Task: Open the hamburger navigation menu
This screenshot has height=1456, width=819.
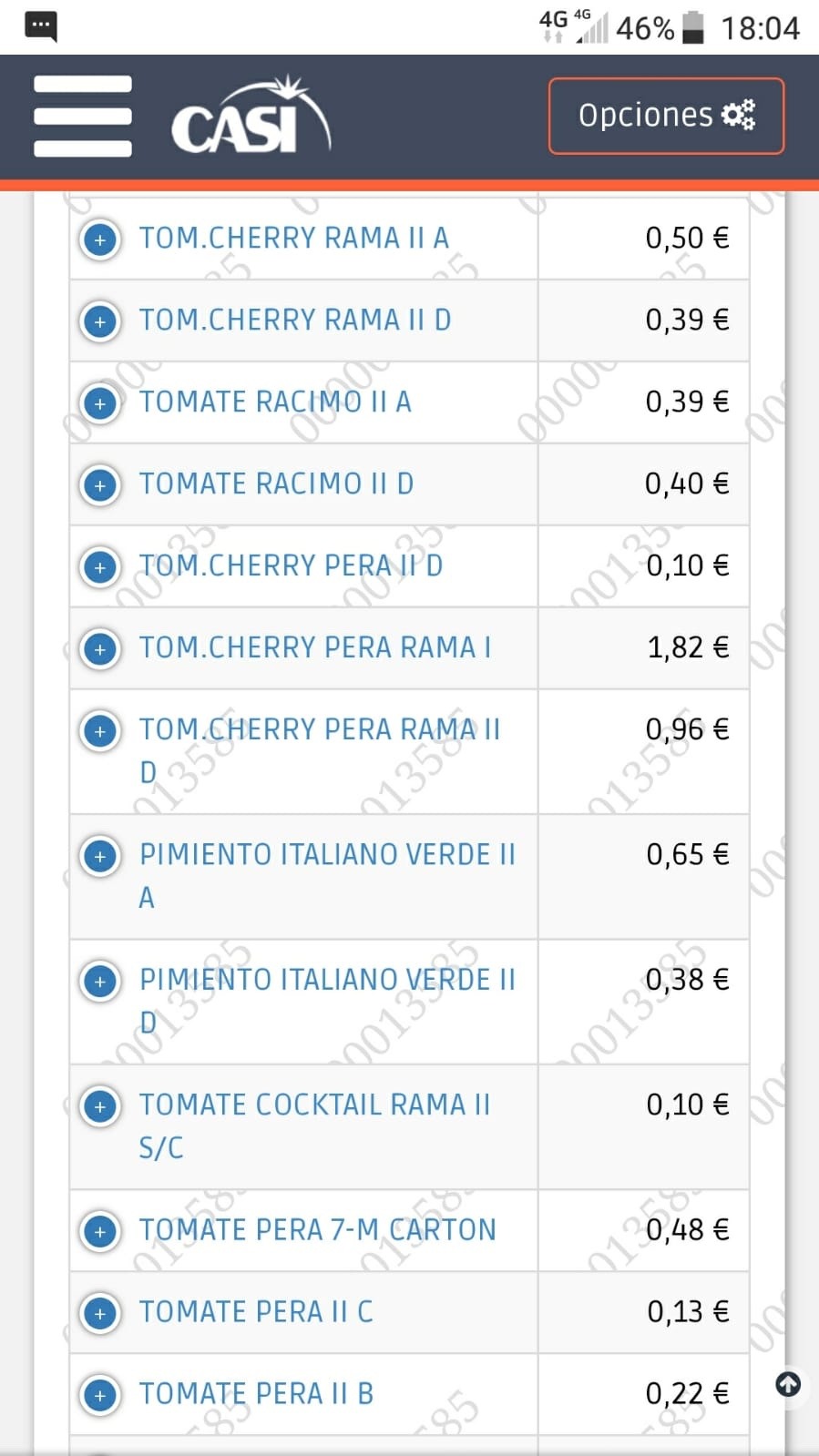Action: coord(82,116)
